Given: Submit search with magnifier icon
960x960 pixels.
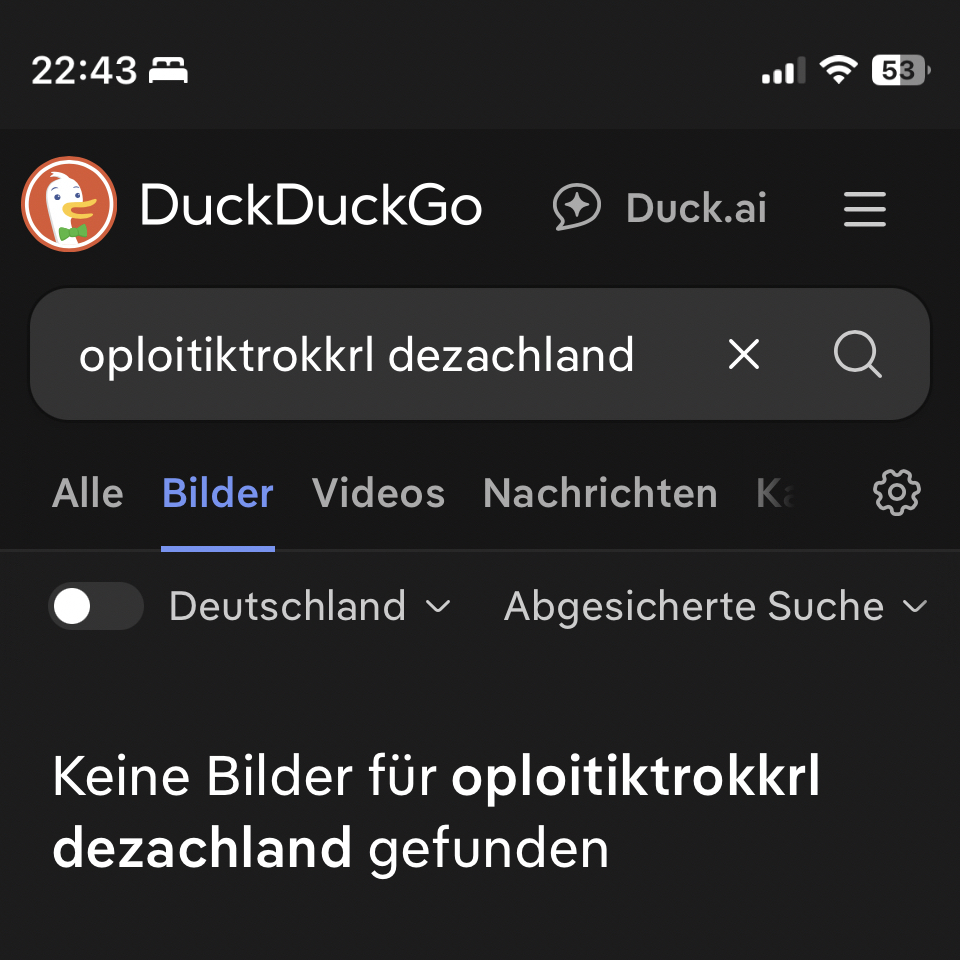Looking at the screenshot, I should [857, 354].
